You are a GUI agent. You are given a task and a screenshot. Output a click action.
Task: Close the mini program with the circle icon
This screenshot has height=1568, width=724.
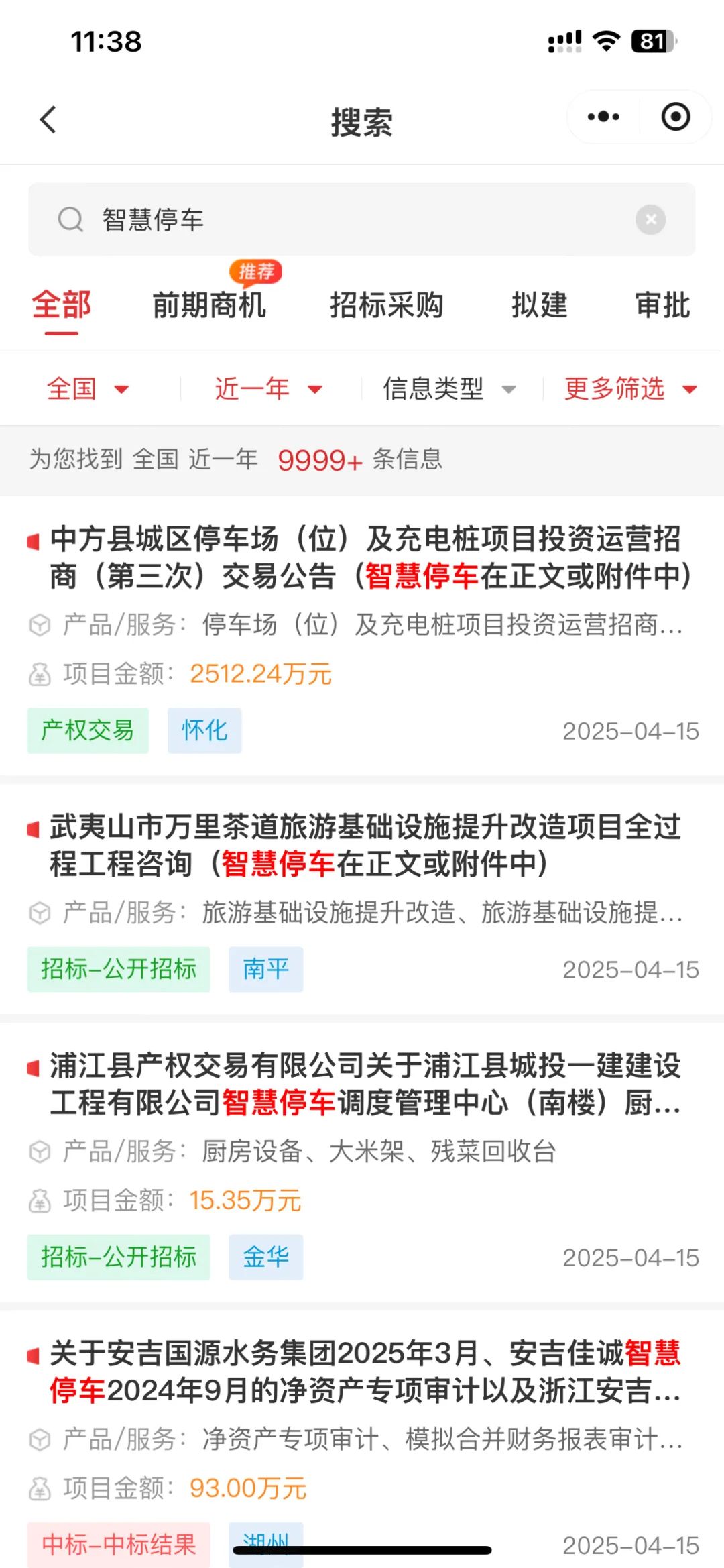click(x=675, y=117)
